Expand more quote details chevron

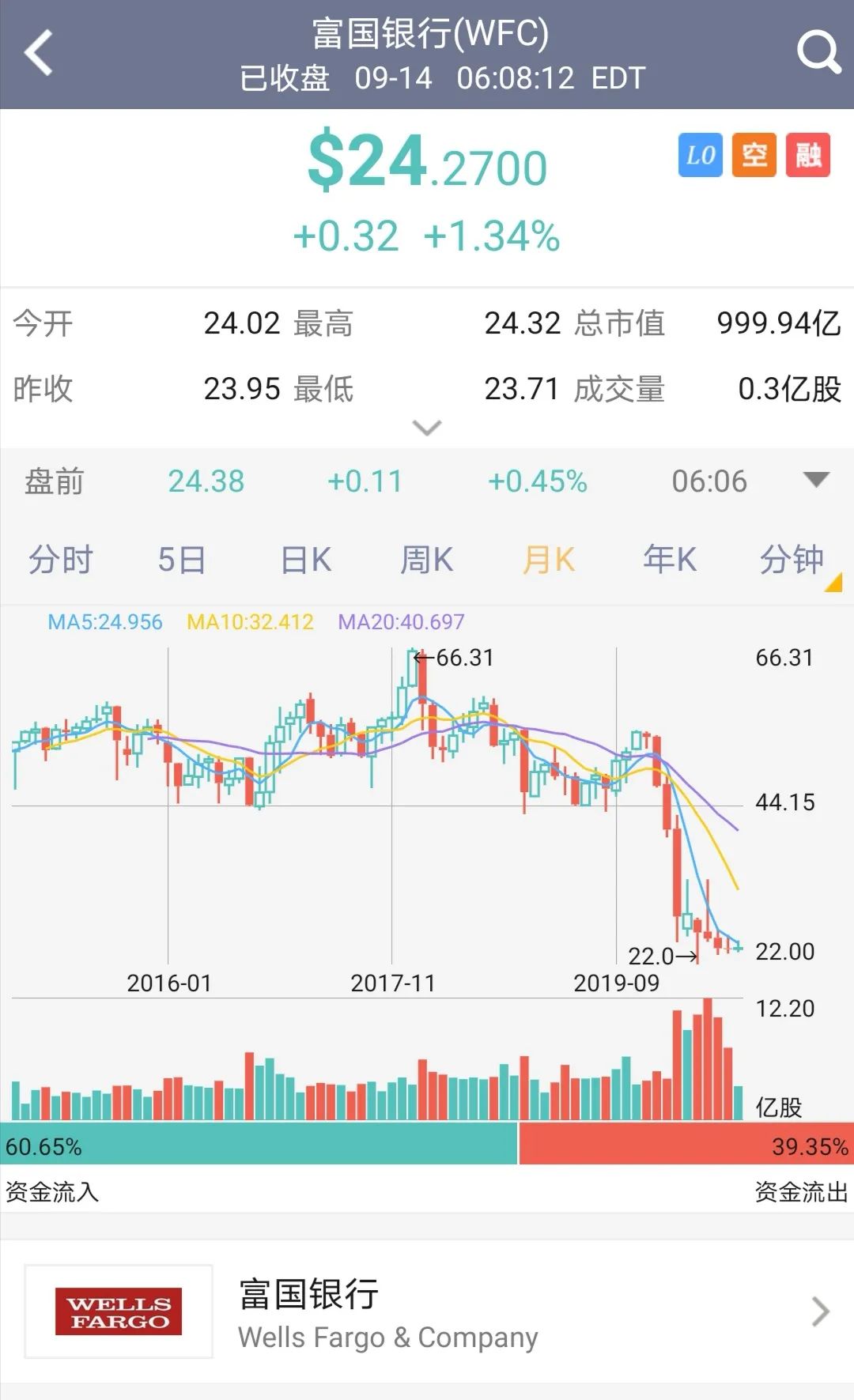[427, 428]
